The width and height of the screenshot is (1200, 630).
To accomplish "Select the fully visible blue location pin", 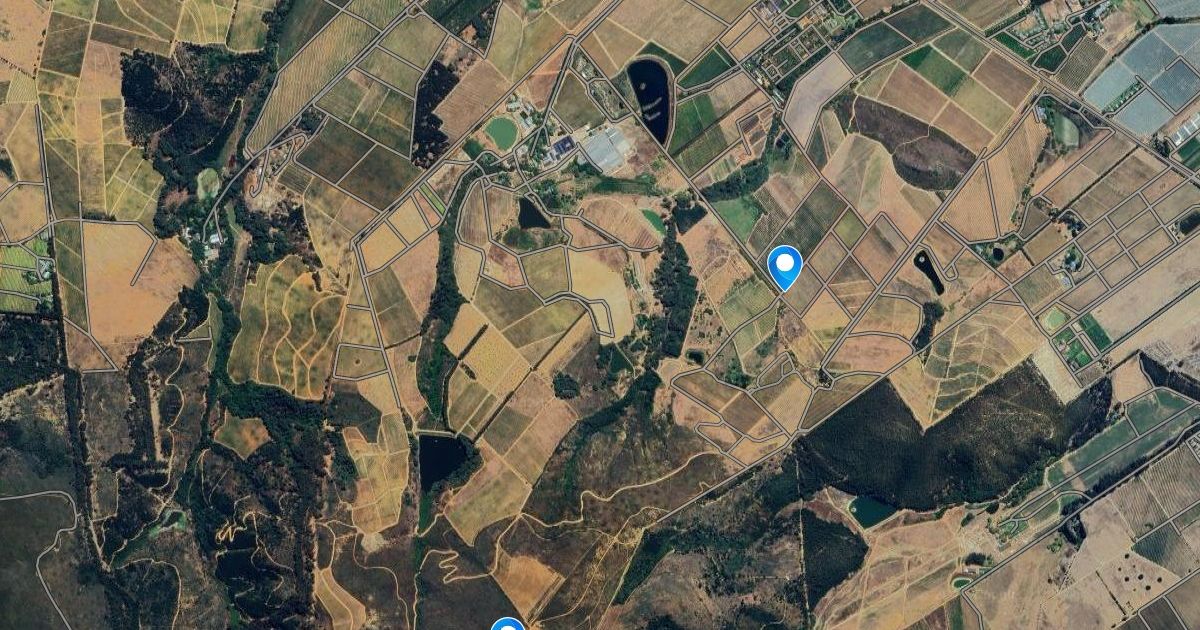I will click(785, 266).
